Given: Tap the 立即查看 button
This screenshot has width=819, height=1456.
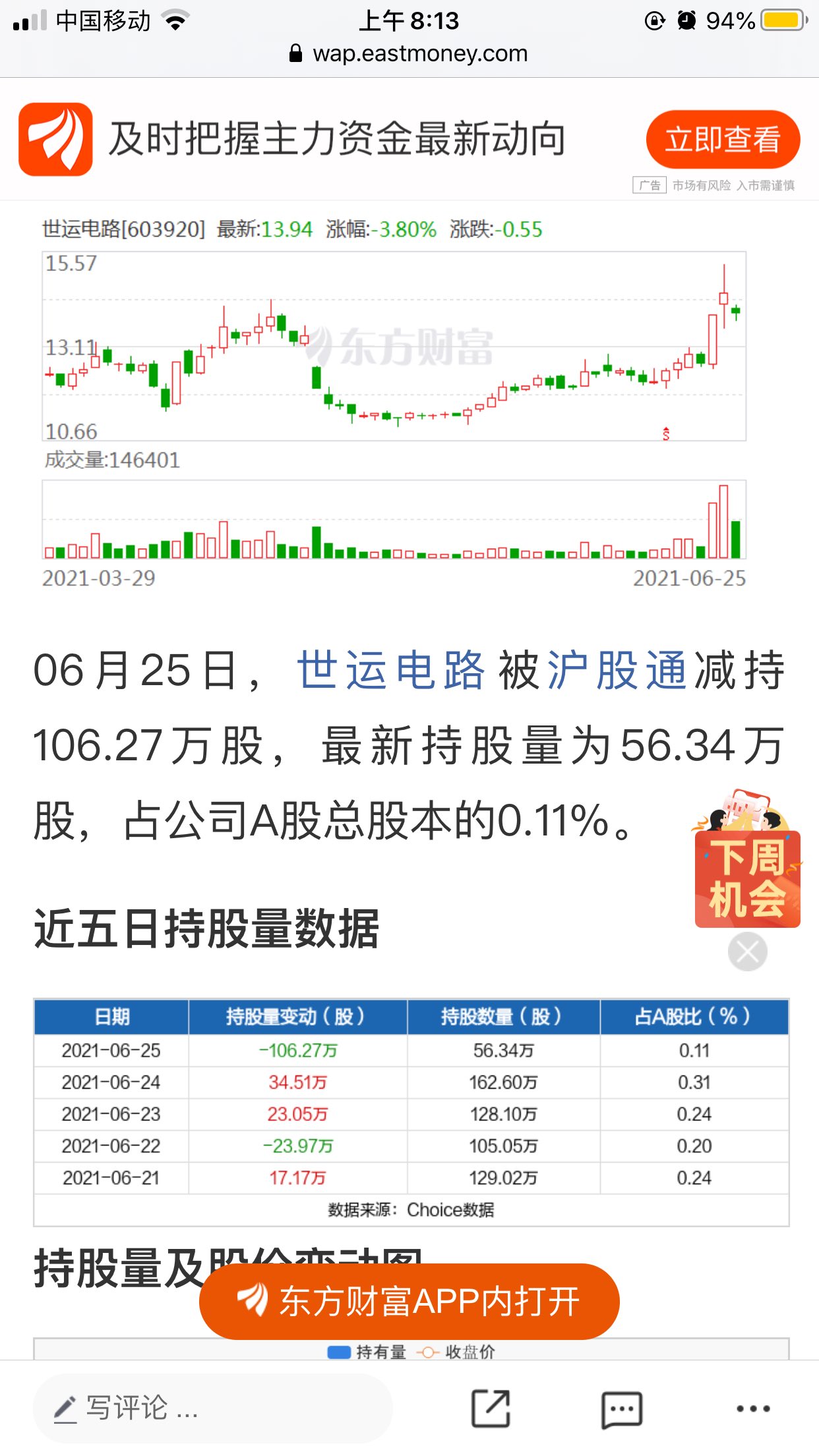Looking at the screenshot, I should click(x=723, y=139).
